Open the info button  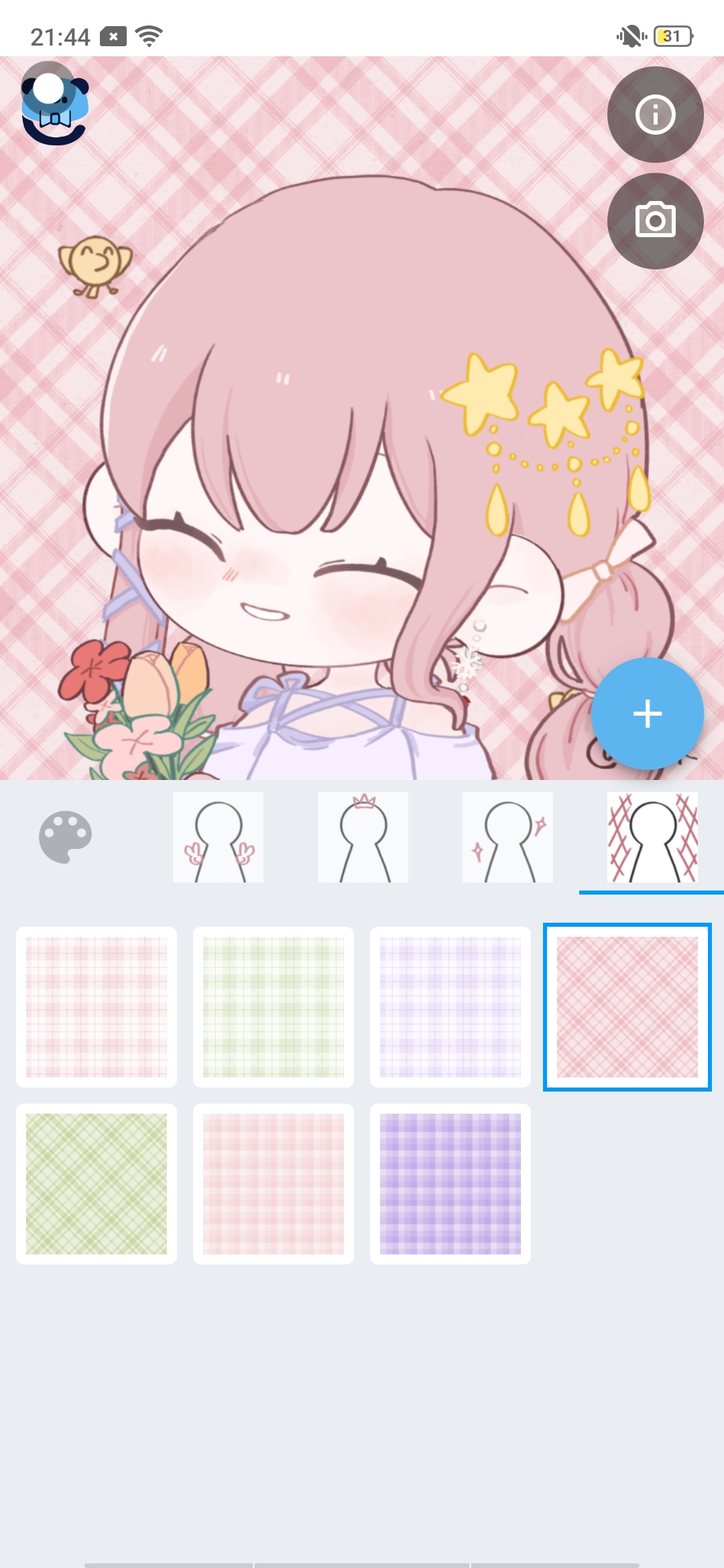(x=655, y=114)
